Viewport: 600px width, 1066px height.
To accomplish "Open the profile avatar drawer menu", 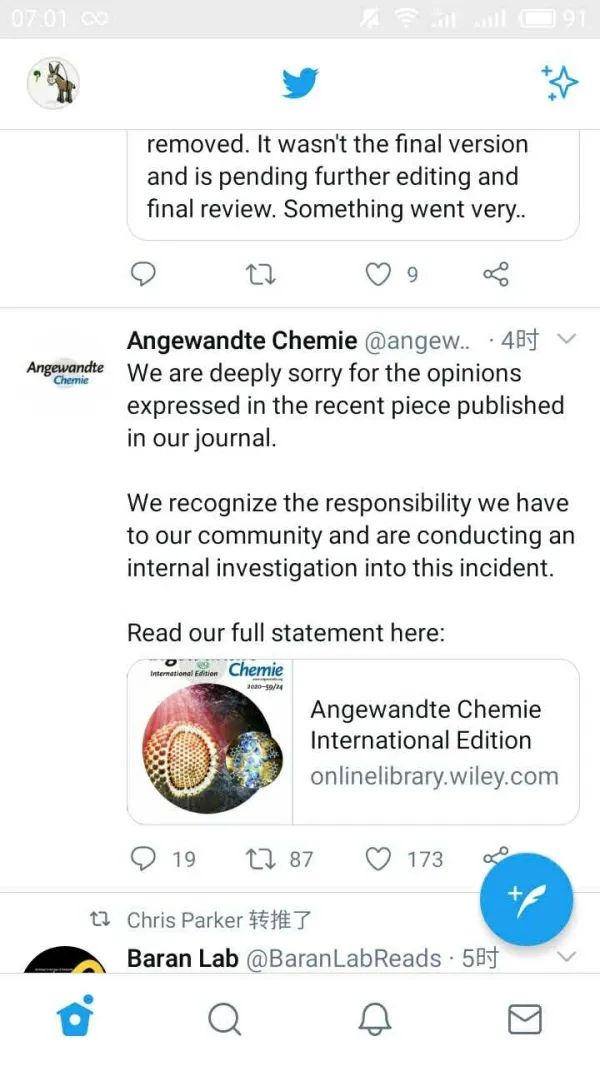I will [x=52, y=82].
